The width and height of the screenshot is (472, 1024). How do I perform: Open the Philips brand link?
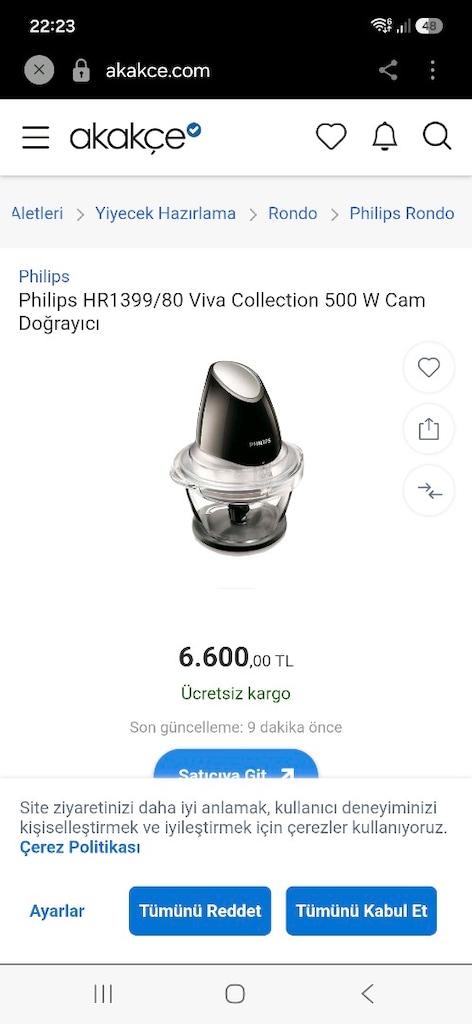coord(44,276)
